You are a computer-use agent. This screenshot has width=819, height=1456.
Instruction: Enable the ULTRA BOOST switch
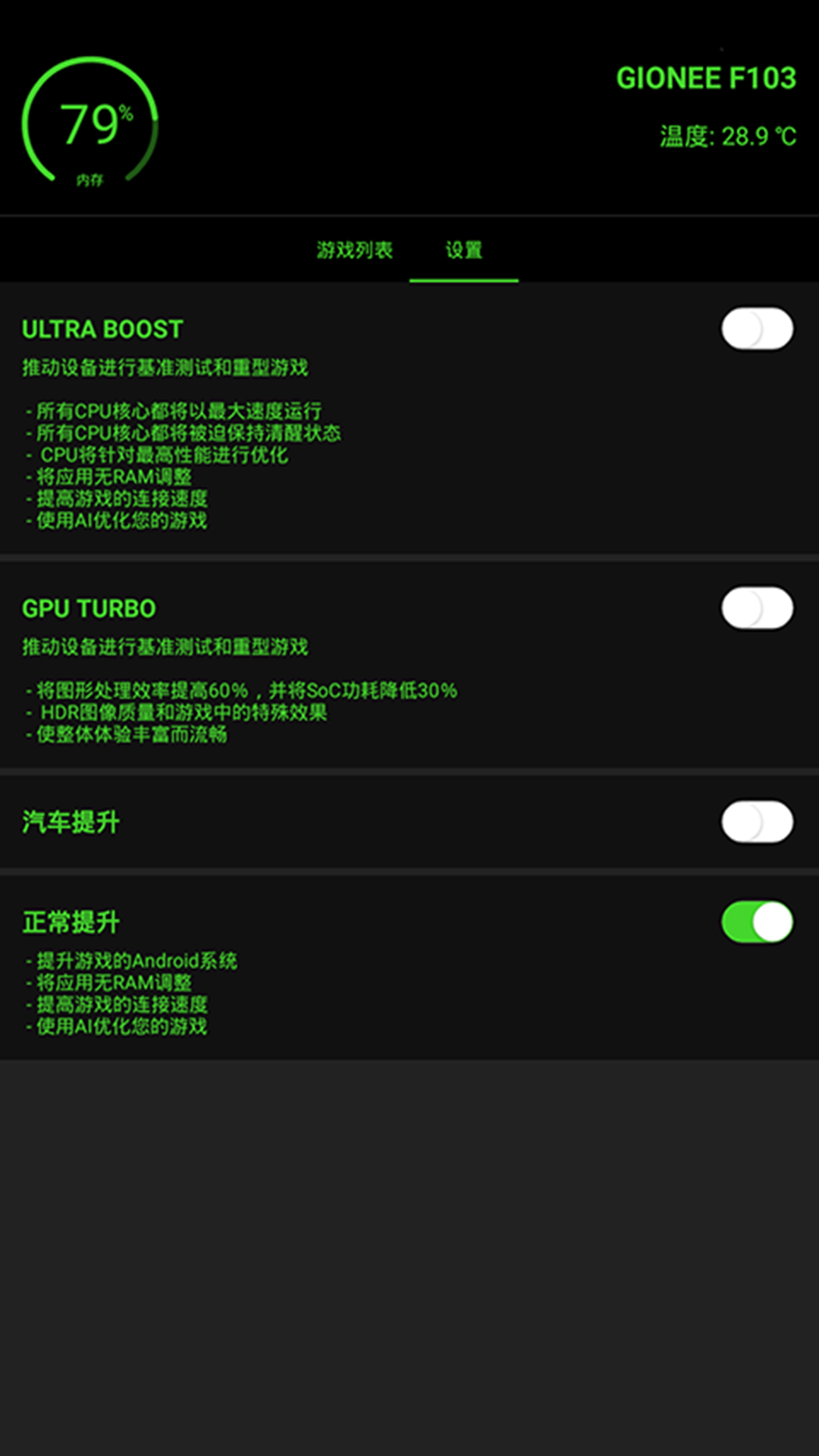coord(757,329)
